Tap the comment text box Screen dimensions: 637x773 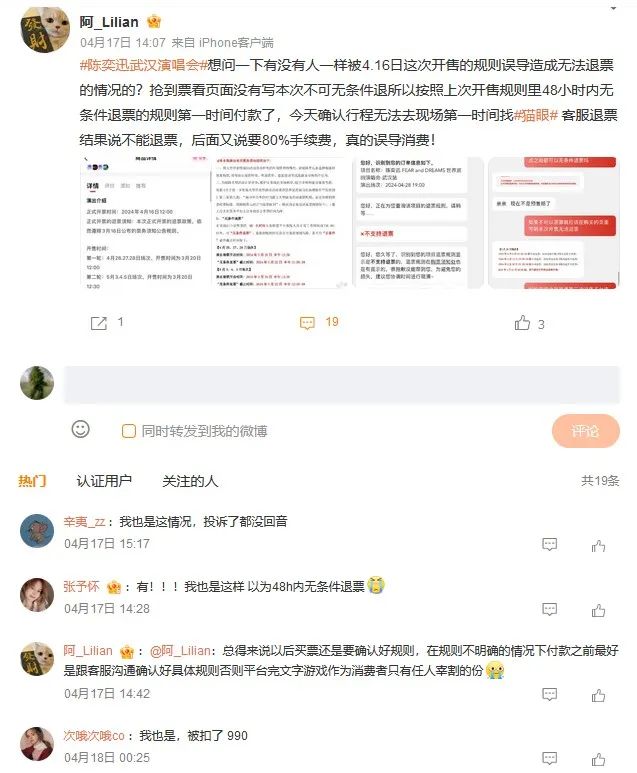click(341, 383)
